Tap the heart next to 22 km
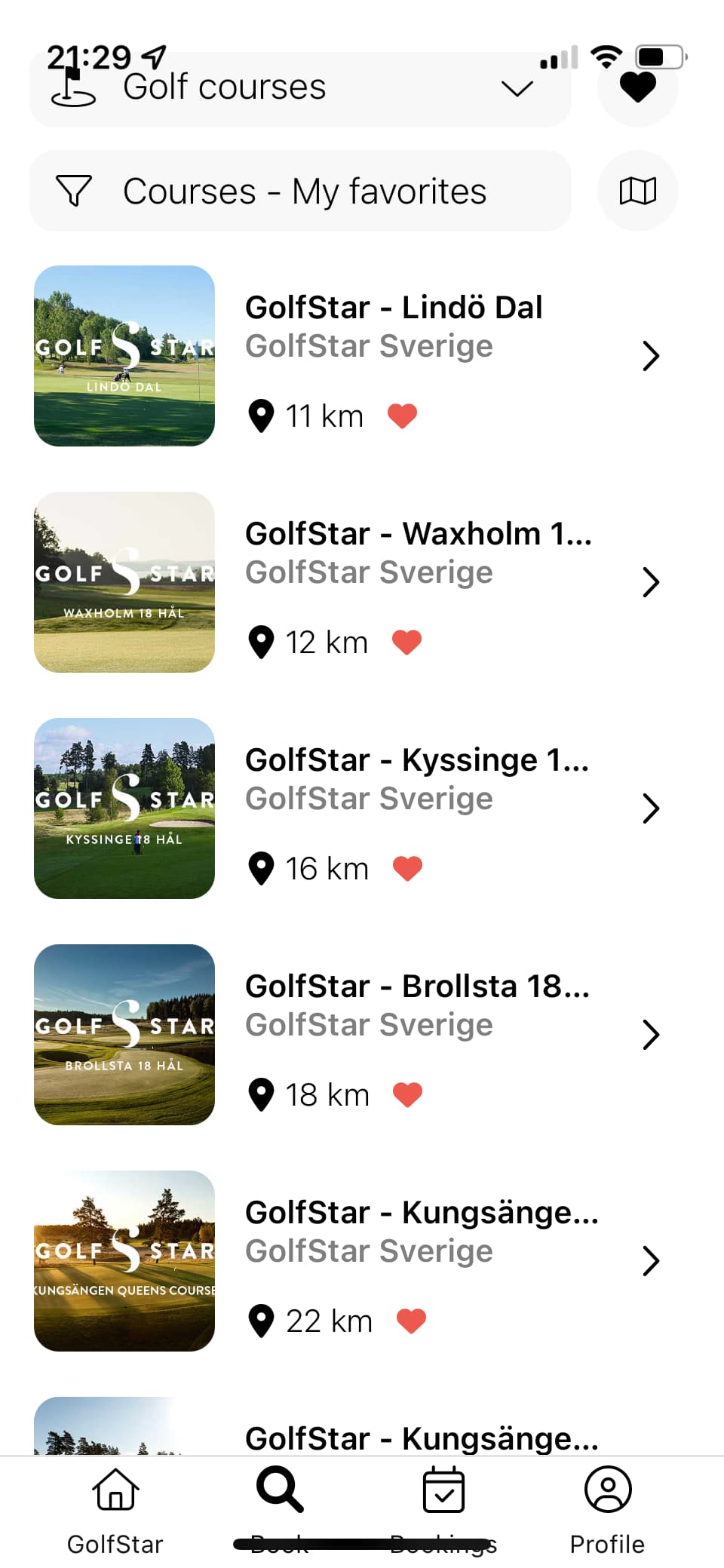 pos(411,1321)
